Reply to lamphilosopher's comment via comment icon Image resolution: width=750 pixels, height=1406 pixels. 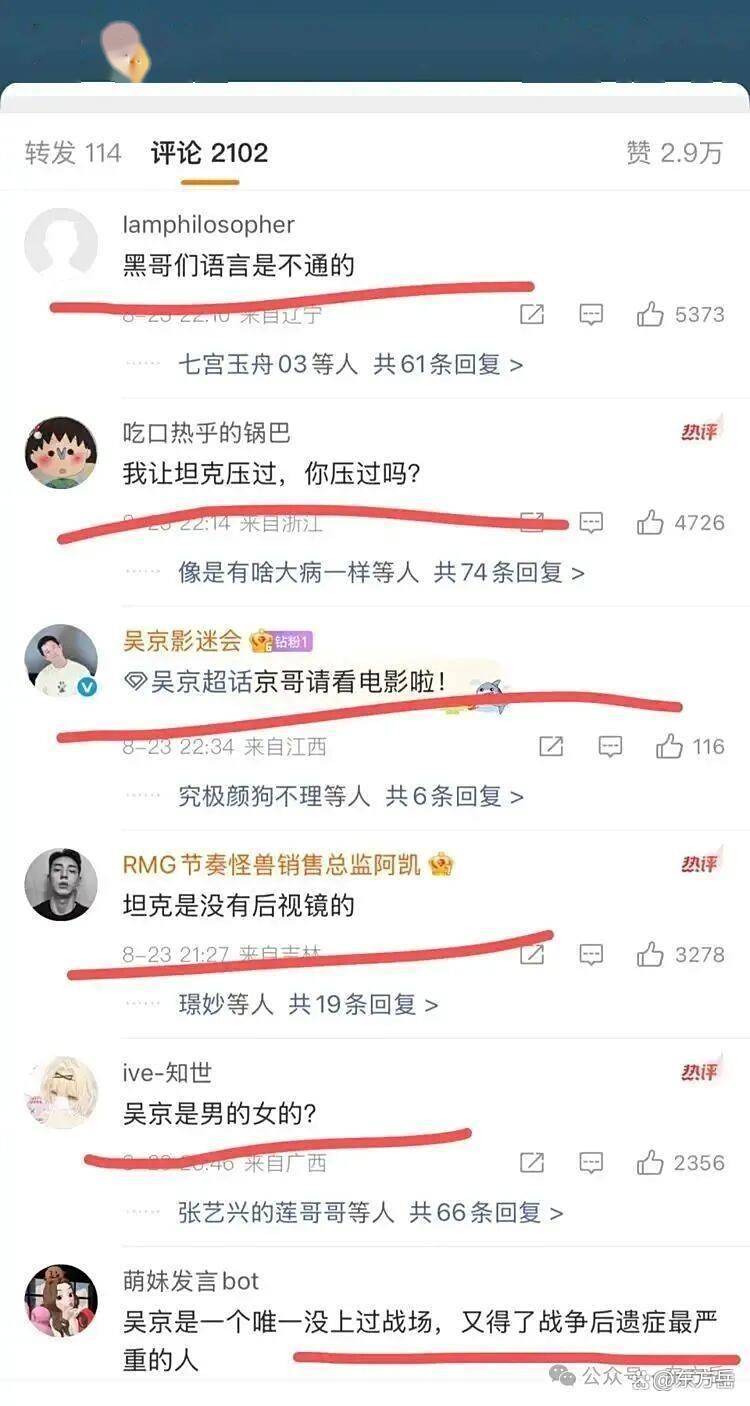pyautogui.click(x=592, y=315)
